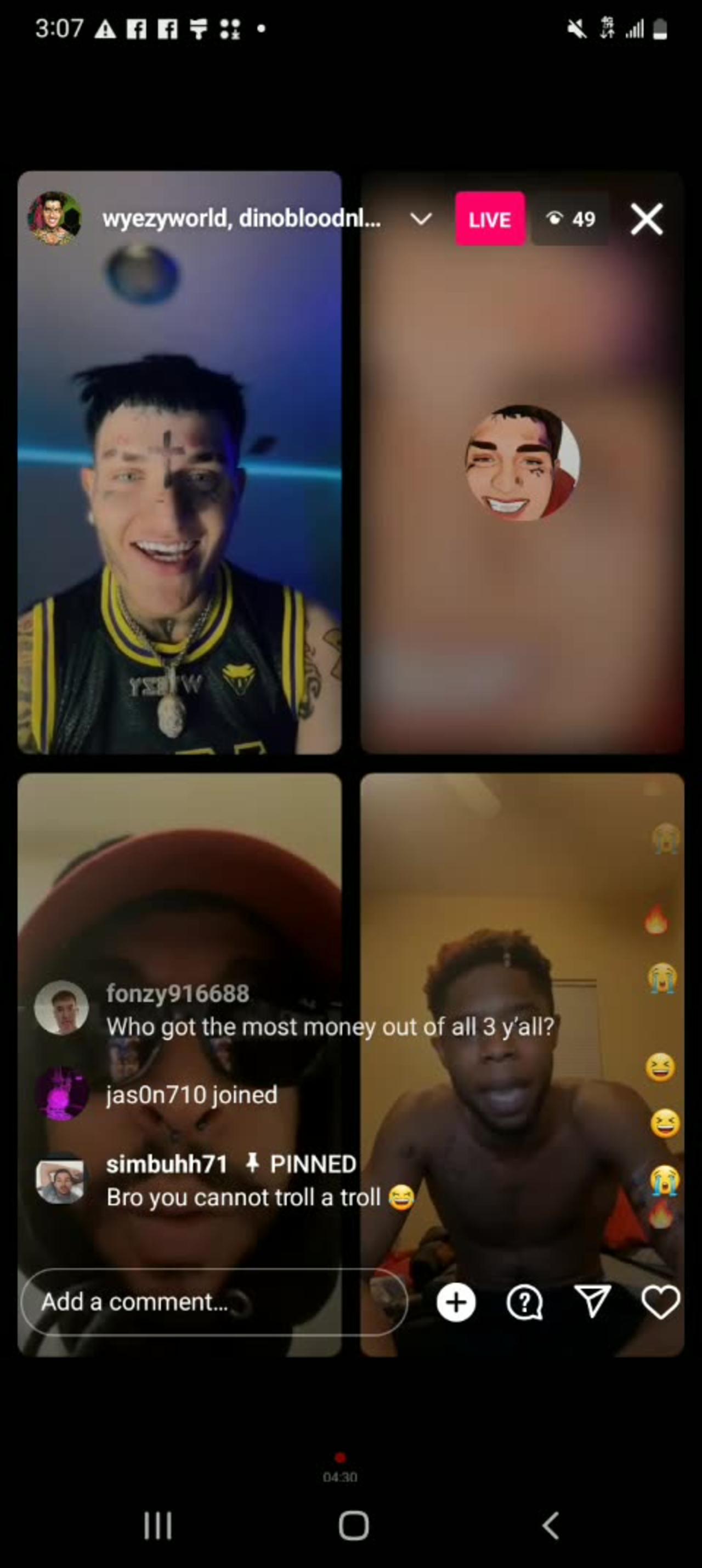The width and height of the screenshot is (702, 1568).
Task: Tap the Add a comment field
Action: [213, 1302]
